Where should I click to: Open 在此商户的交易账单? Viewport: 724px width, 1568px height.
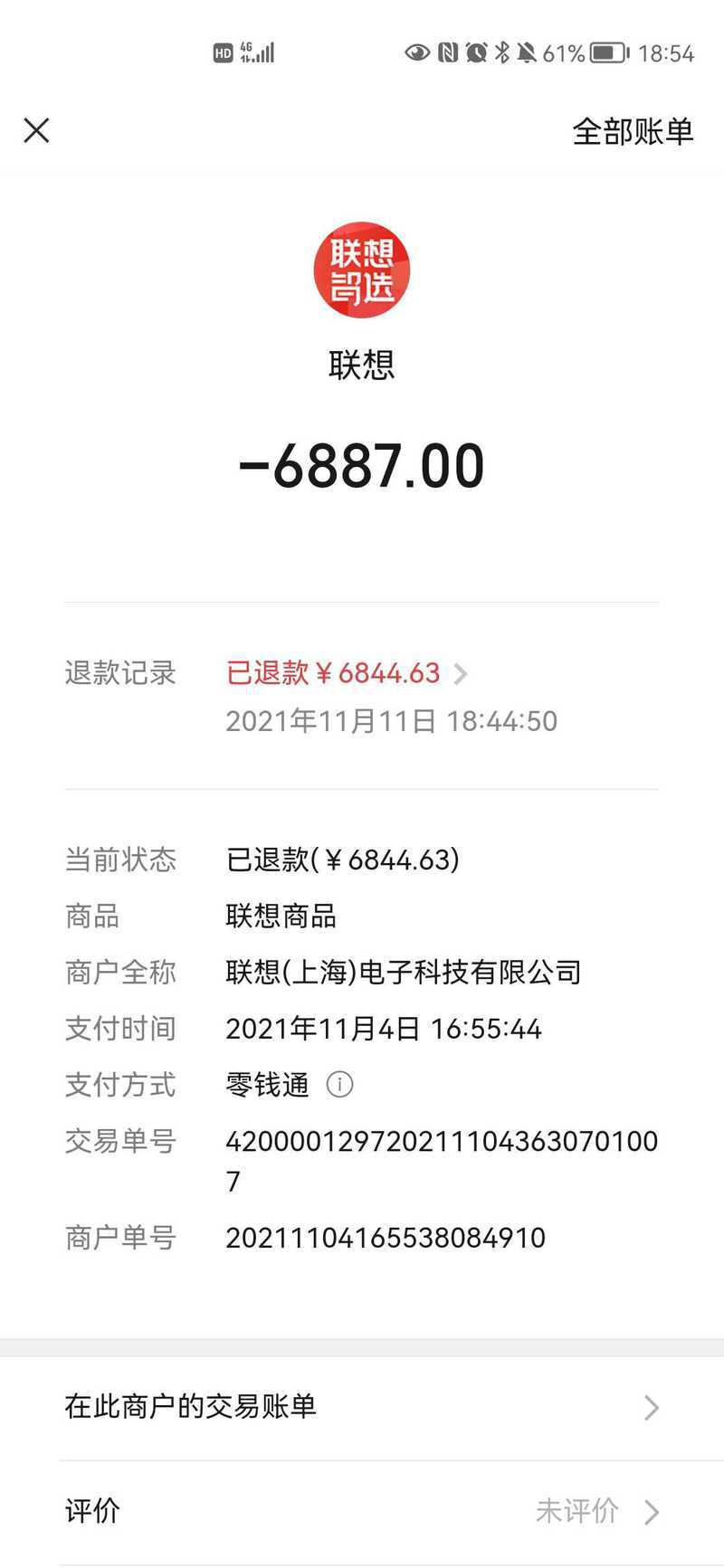(x=362, y=1407)
